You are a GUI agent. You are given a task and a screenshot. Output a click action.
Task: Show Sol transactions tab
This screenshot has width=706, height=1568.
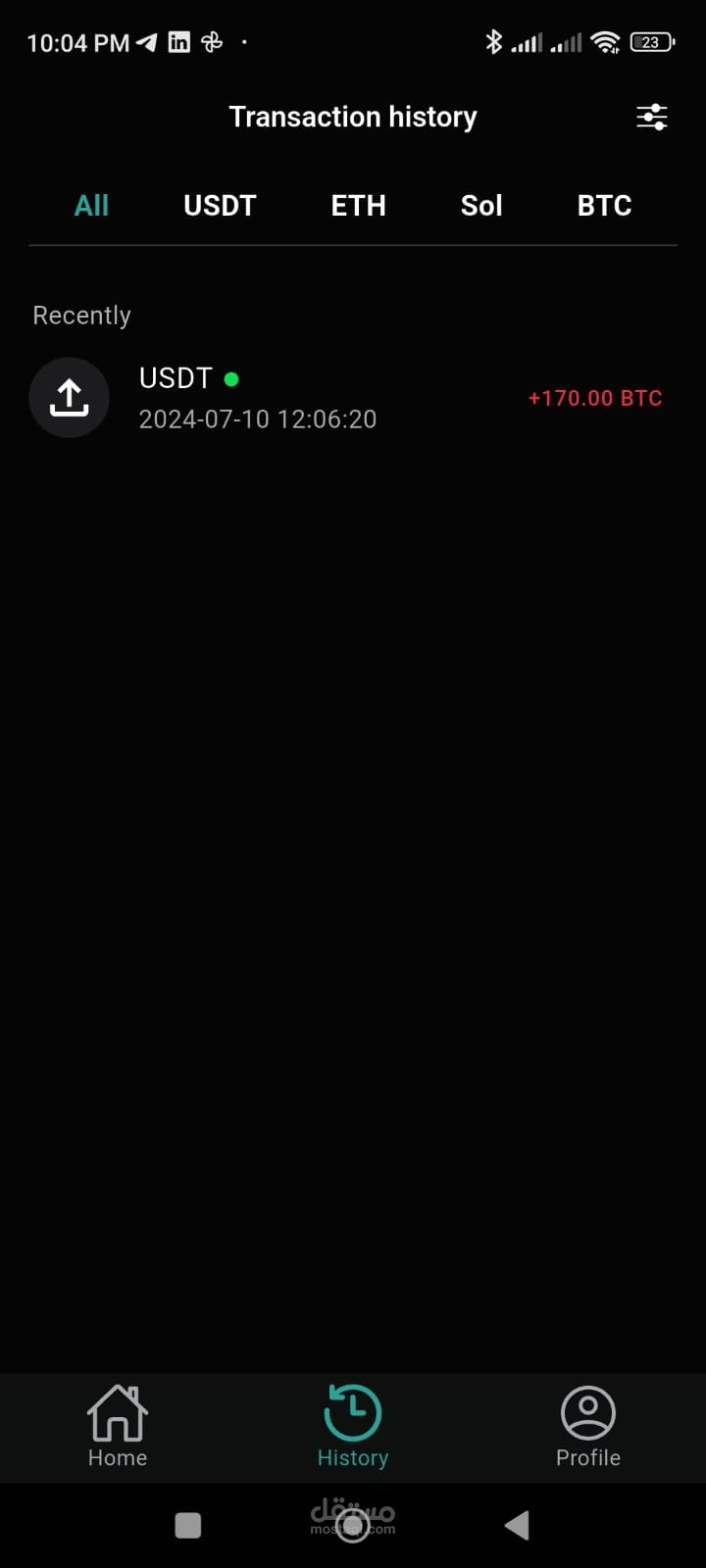click(x=481, y=206)
